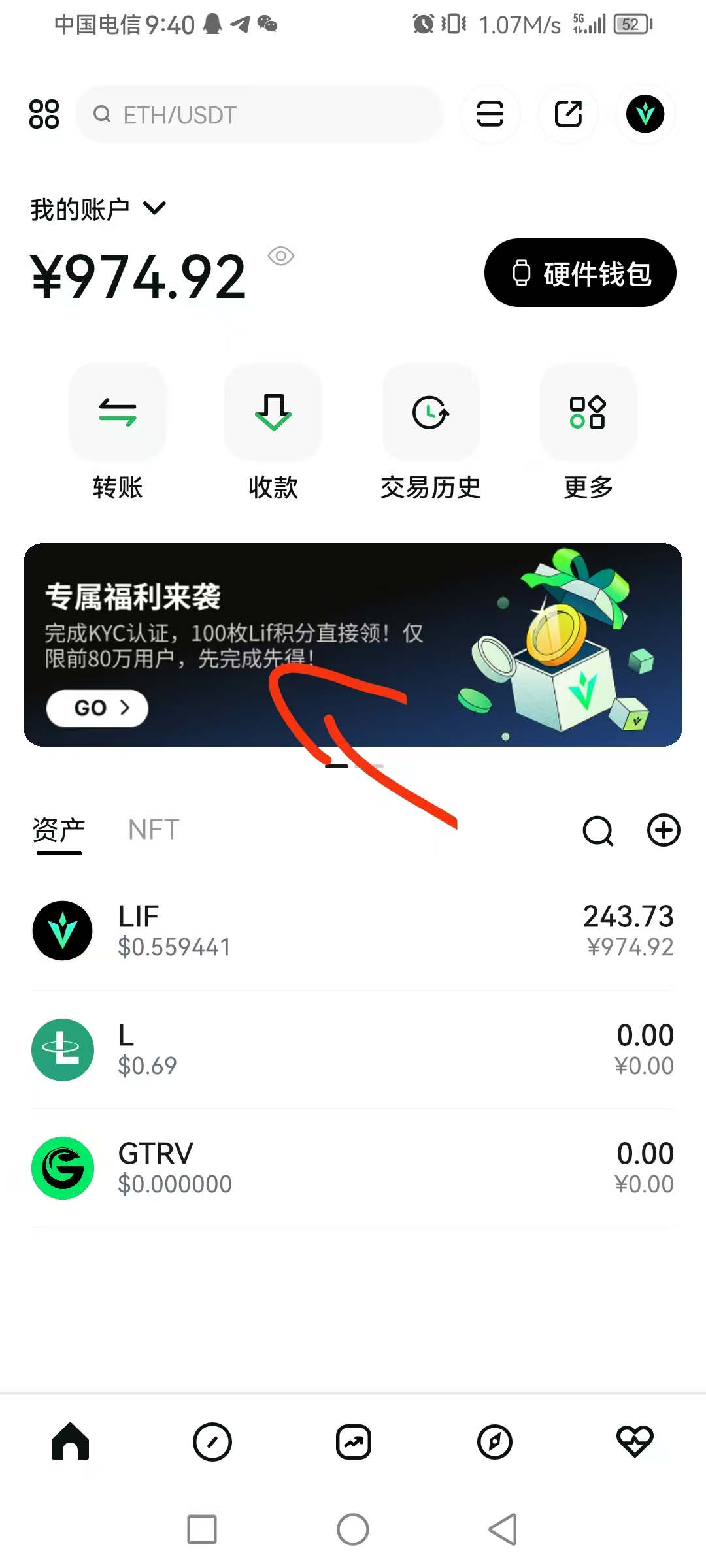This screenshot has width=706, height=1568.
Task: Open the market chart icon in bottom bar
Action: coord(353,1442)
